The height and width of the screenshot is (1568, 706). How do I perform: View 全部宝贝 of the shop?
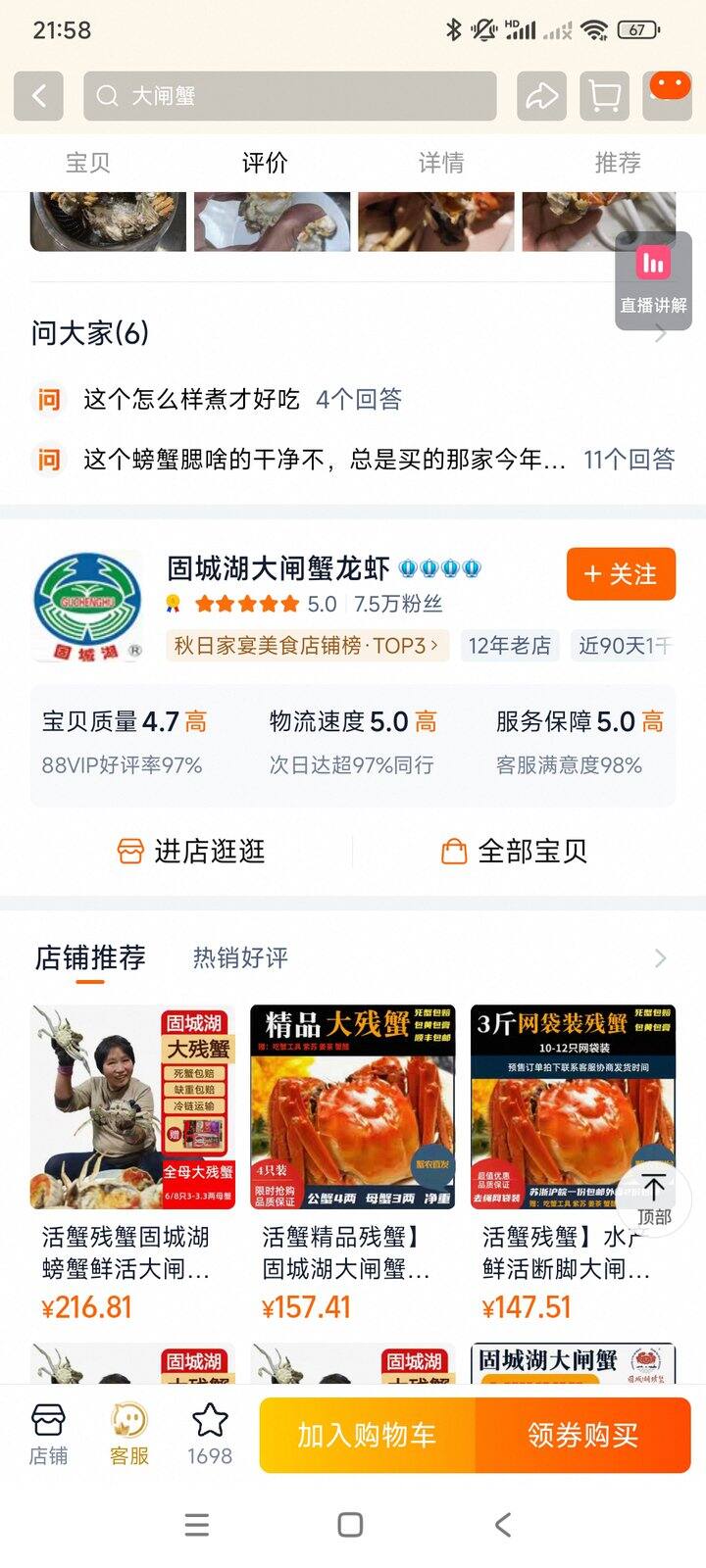[515, 851]
